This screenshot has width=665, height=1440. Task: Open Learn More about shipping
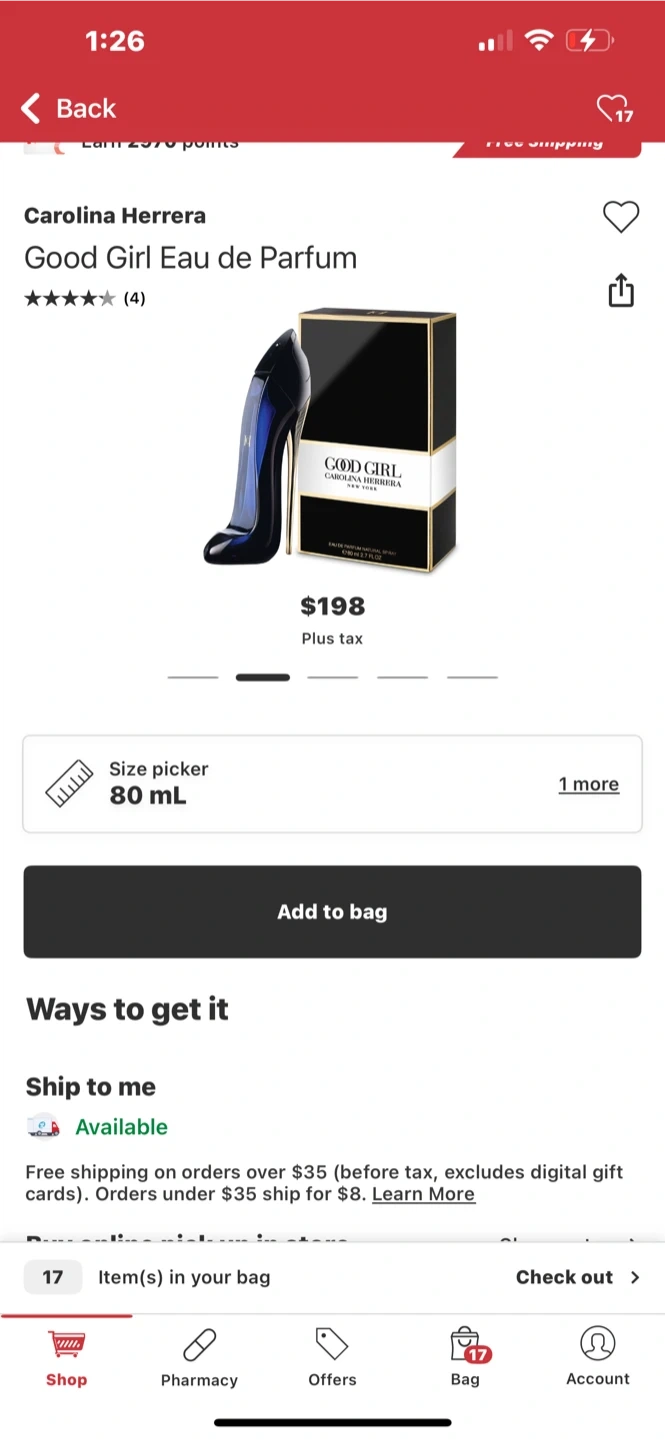pyautogui.click(x=423, y=1194)
